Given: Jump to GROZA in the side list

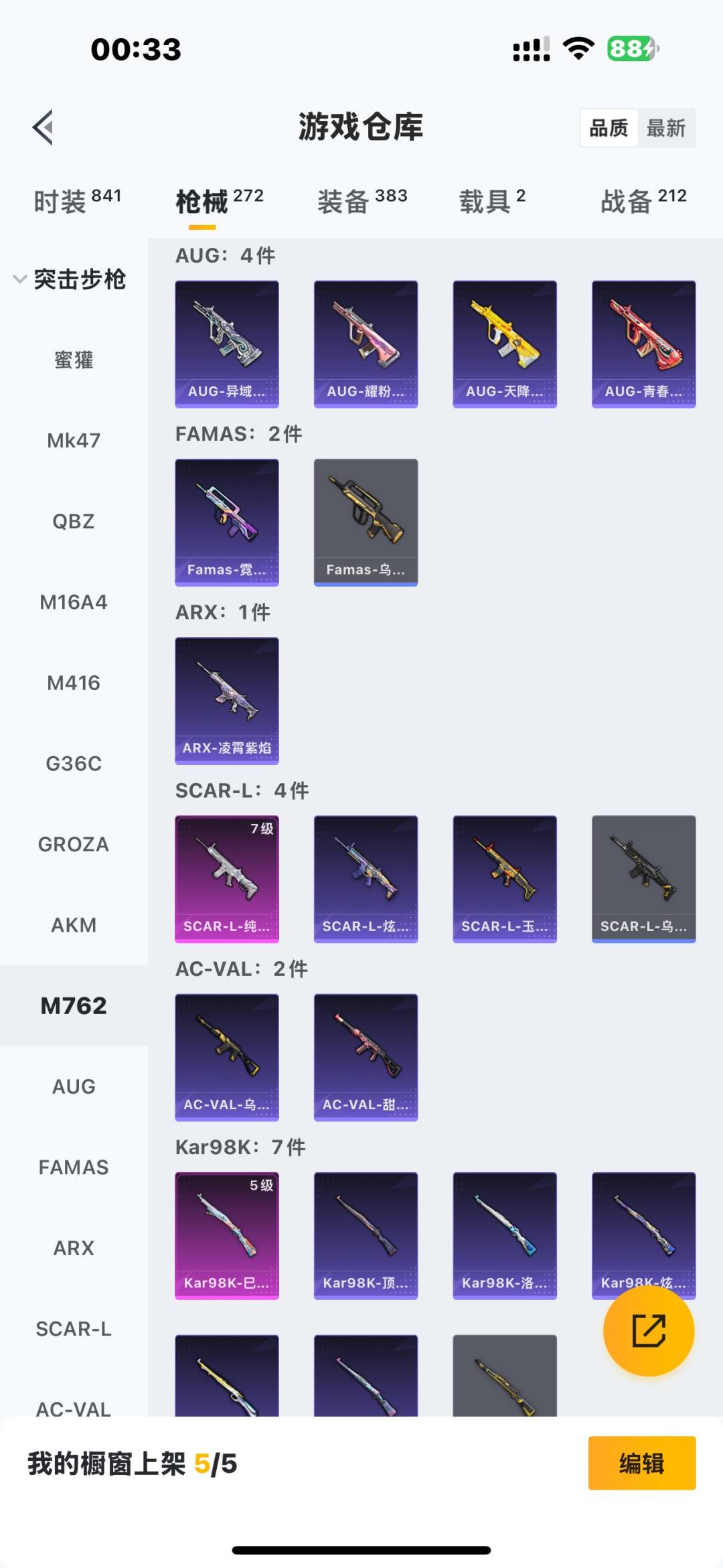Looking at the screenshot, I should click(74, 844).
